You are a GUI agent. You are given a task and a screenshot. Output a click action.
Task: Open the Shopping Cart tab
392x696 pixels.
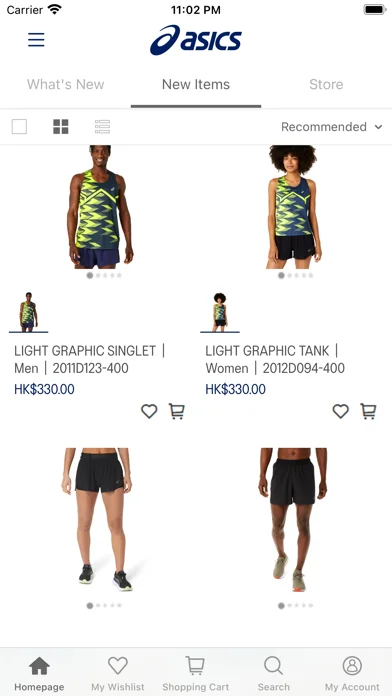coord(196,673)
